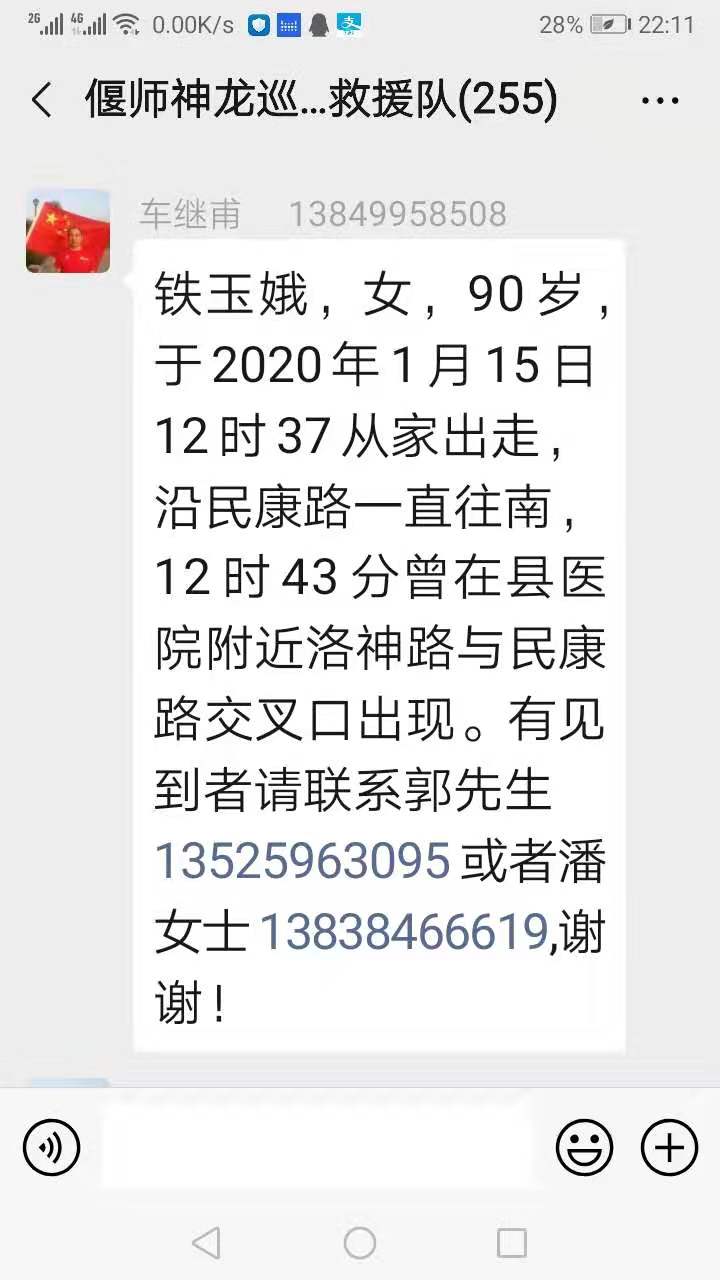Viewport: 720px width, 1280px height.
Task: Open the chat overflow menu
Action: click(660, 101)
